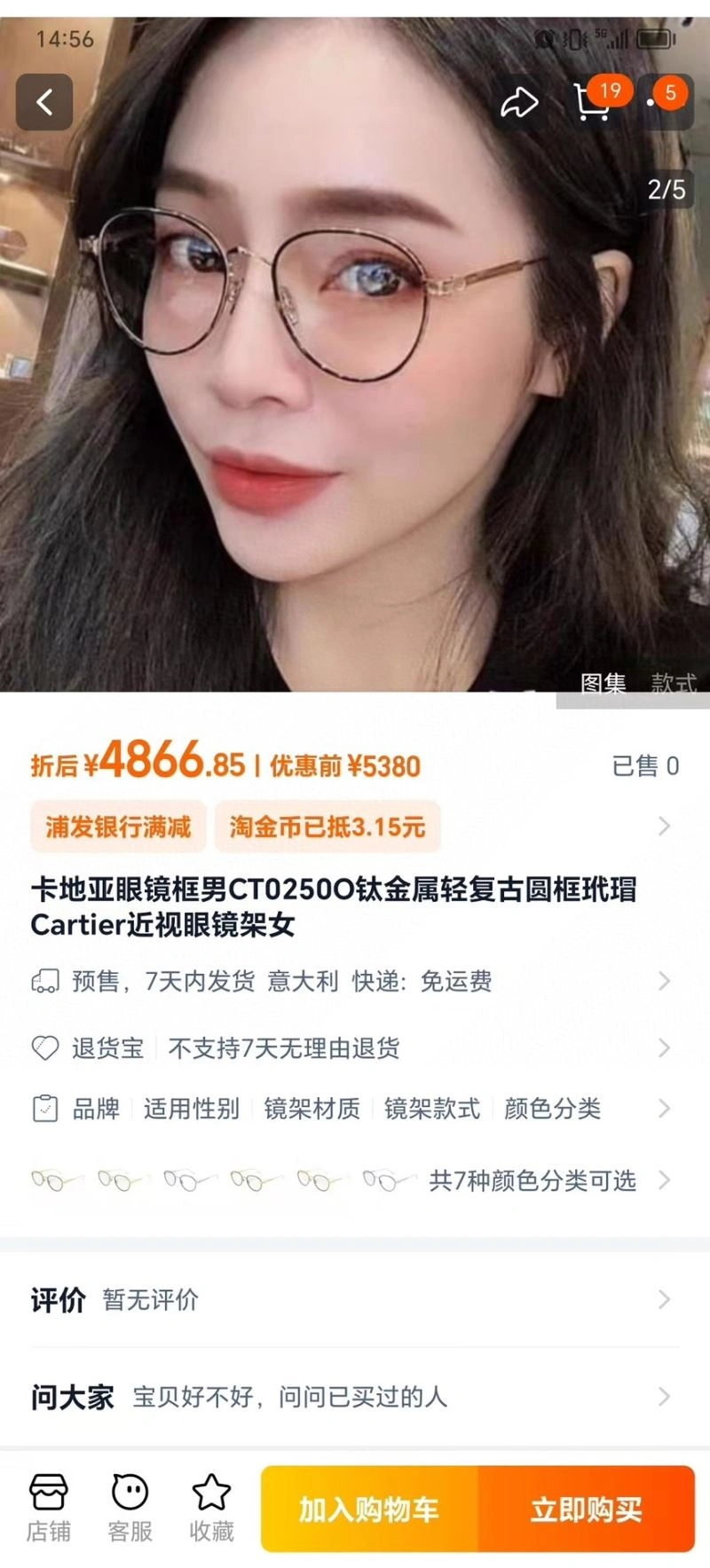This screenshot has height=1568, width=710.
Task: Add item to 收藏 favorites
Action: [x=211, y=1508]
